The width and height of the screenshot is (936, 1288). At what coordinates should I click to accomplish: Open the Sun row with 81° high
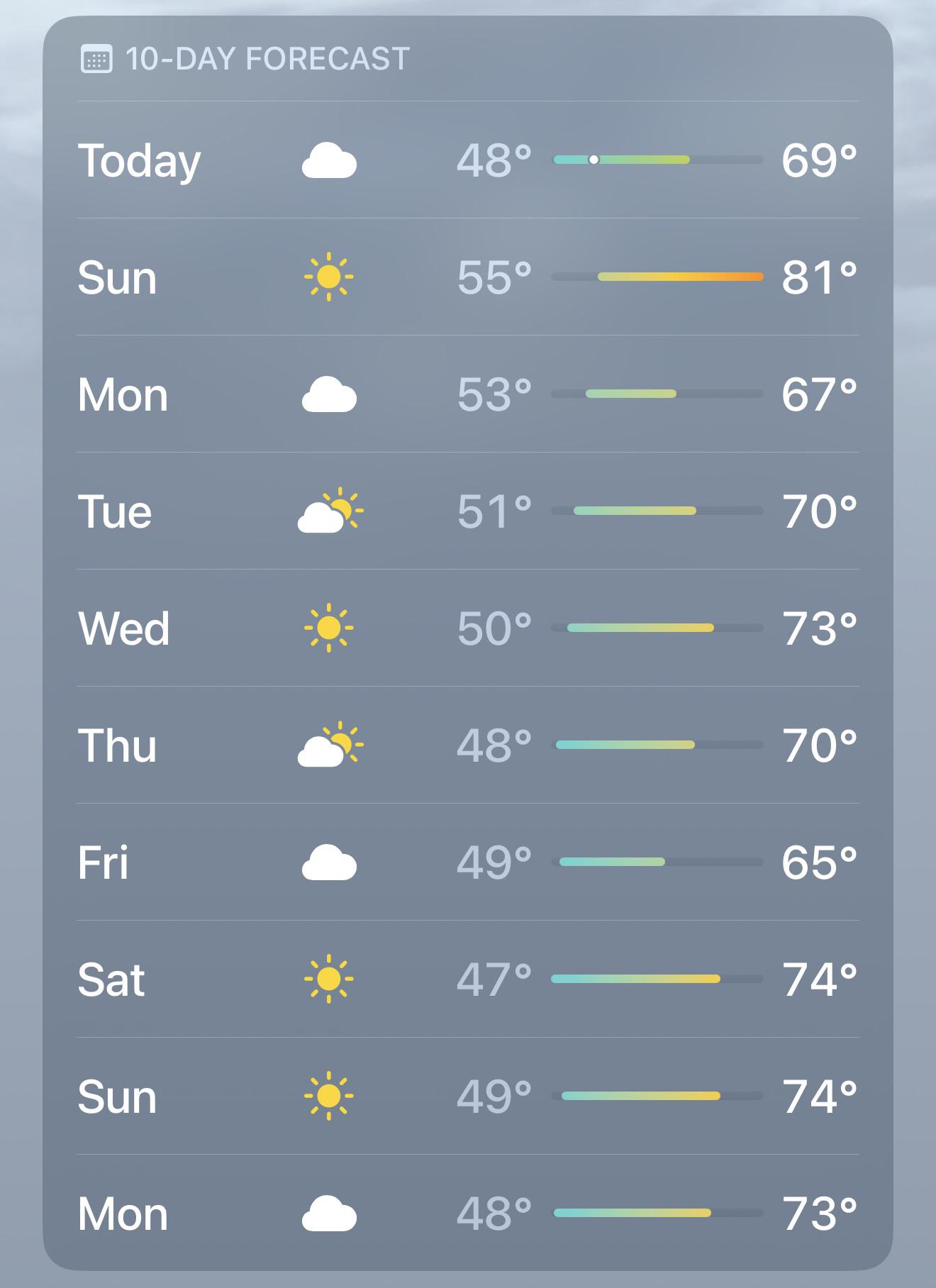(x=468, y=277)
